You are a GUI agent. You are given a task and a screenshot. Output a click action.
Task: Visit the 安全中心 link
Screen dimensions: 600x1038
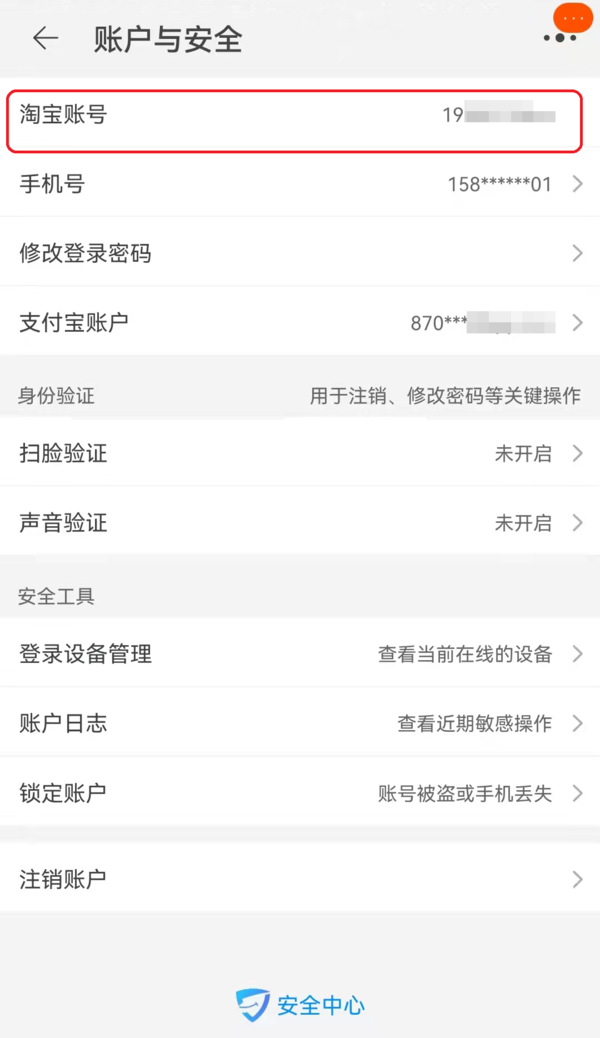pyautogui.click(x=301, y=1004)
